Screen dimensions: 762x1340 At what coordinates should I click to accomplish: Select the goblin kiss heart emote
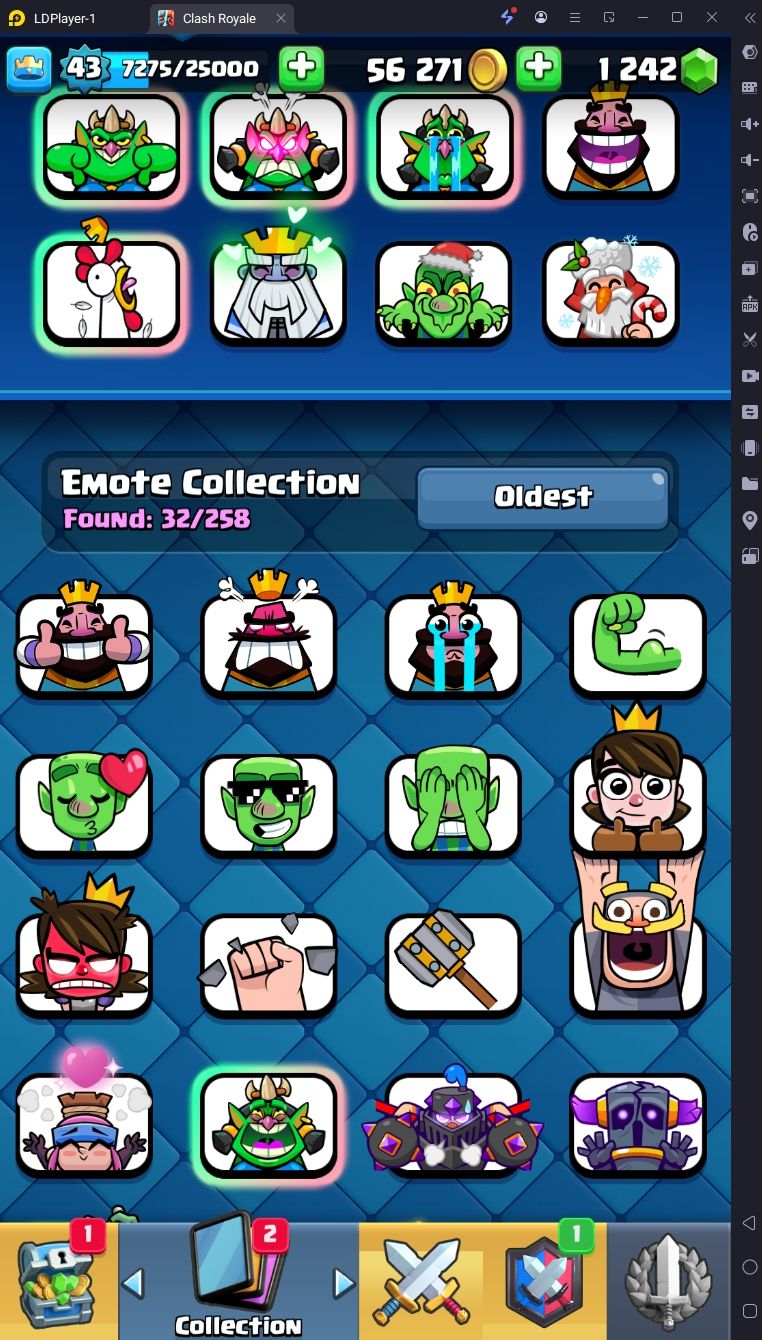[x=84, y=803]
